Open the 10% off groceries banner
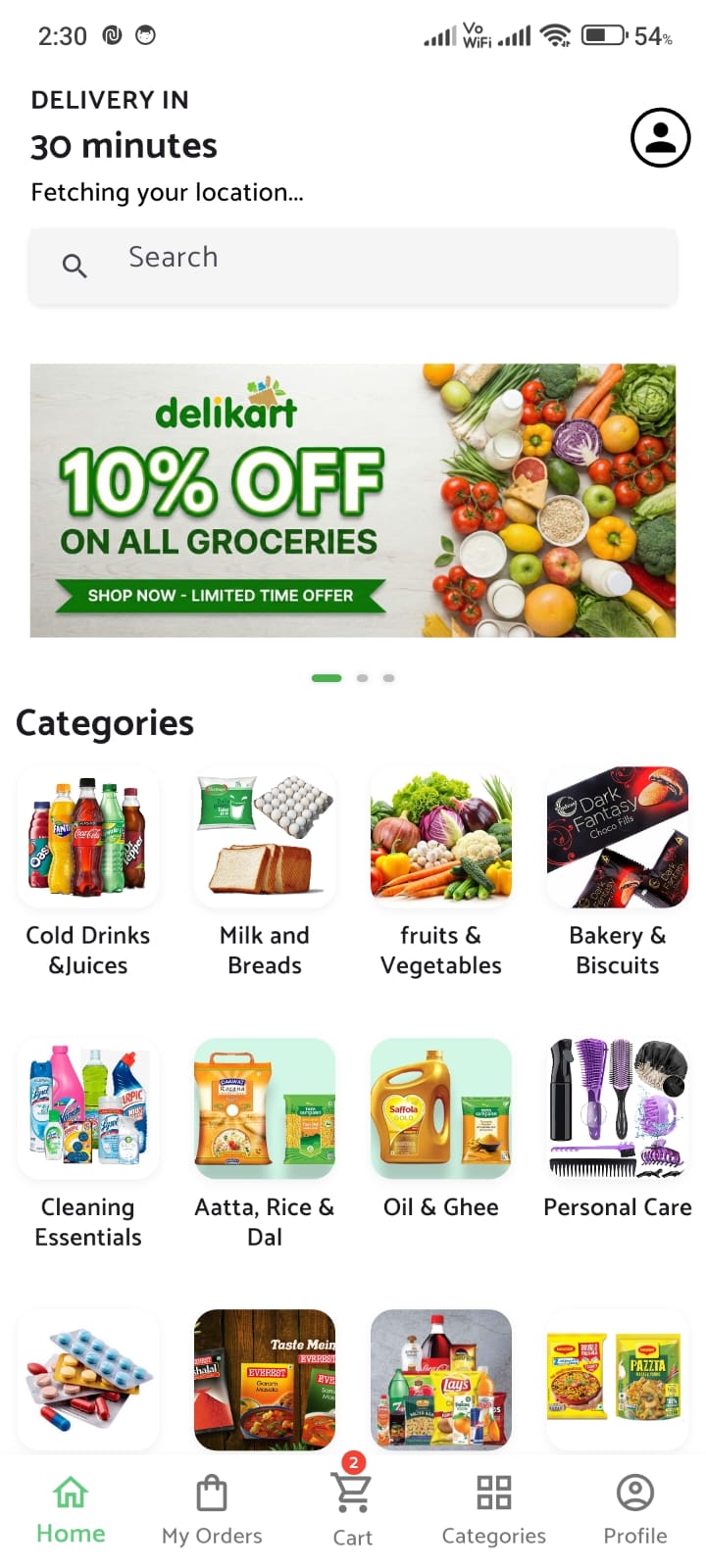Viewport: 706px width, 1568px height. pyautogui.click(x=353, y=501)
